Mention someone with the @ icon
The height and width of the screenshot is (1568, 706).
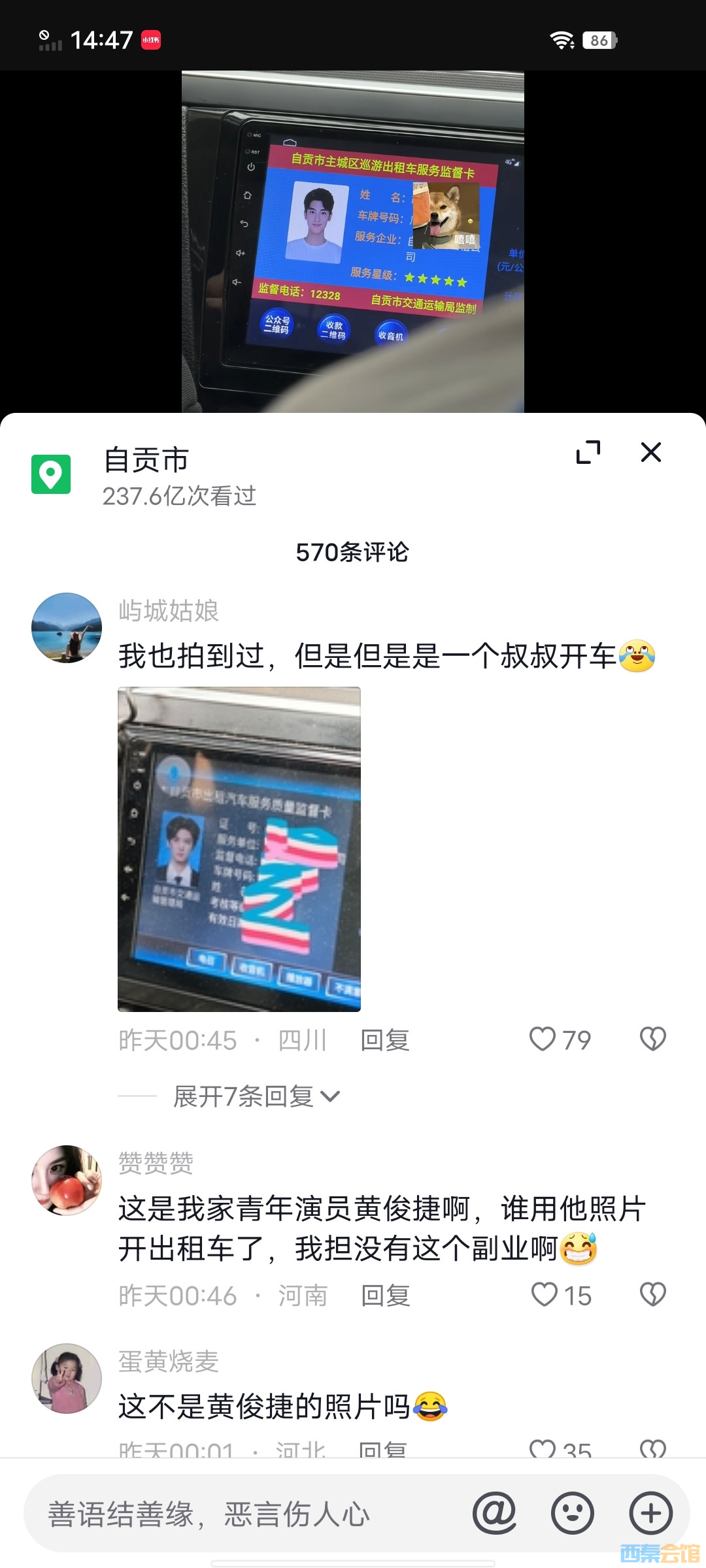pyautogui.click(x=495, y=1512)
